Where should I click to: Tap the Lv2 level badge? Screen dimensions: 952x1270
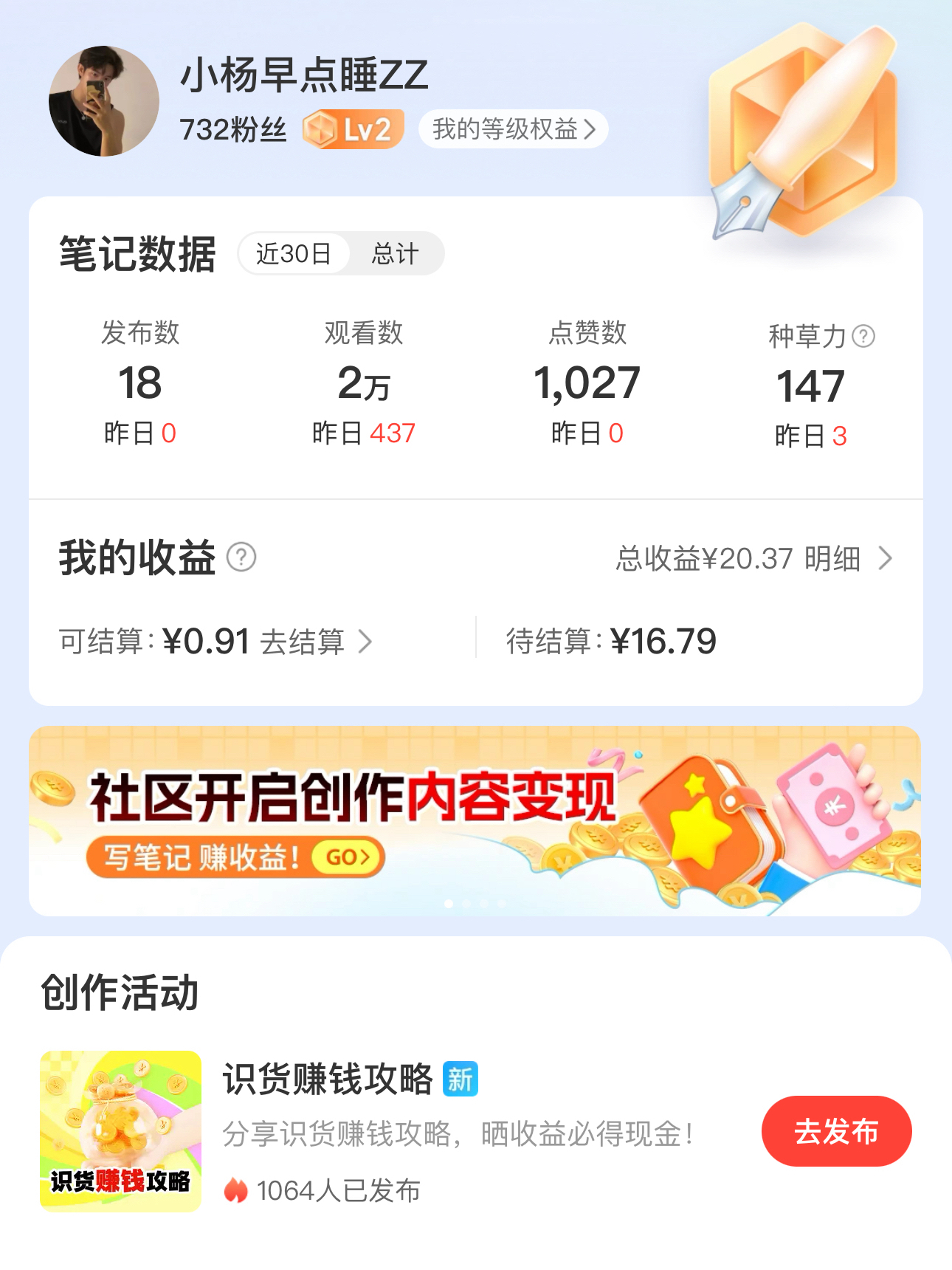click(353, 129)
